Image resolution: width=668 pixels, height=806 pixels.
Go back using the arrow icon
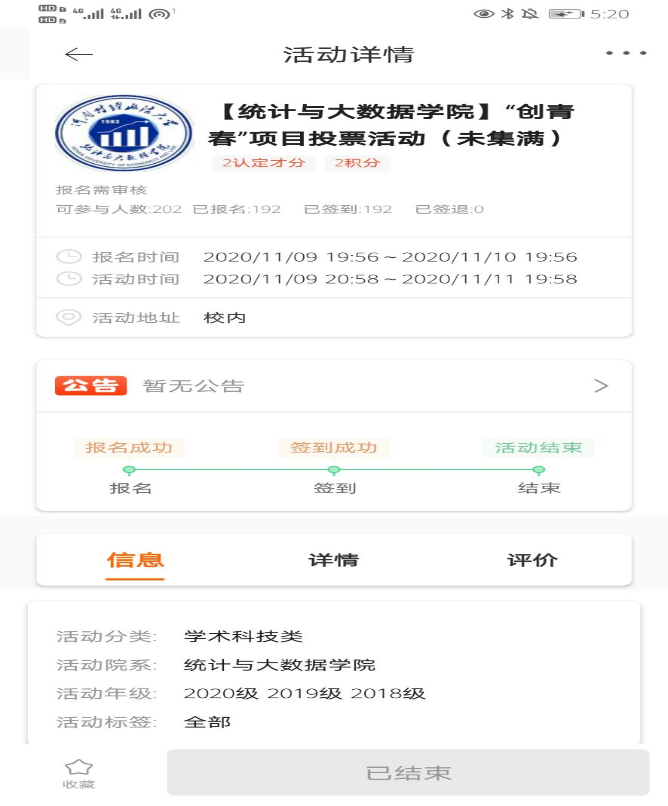tap(79, 55)
